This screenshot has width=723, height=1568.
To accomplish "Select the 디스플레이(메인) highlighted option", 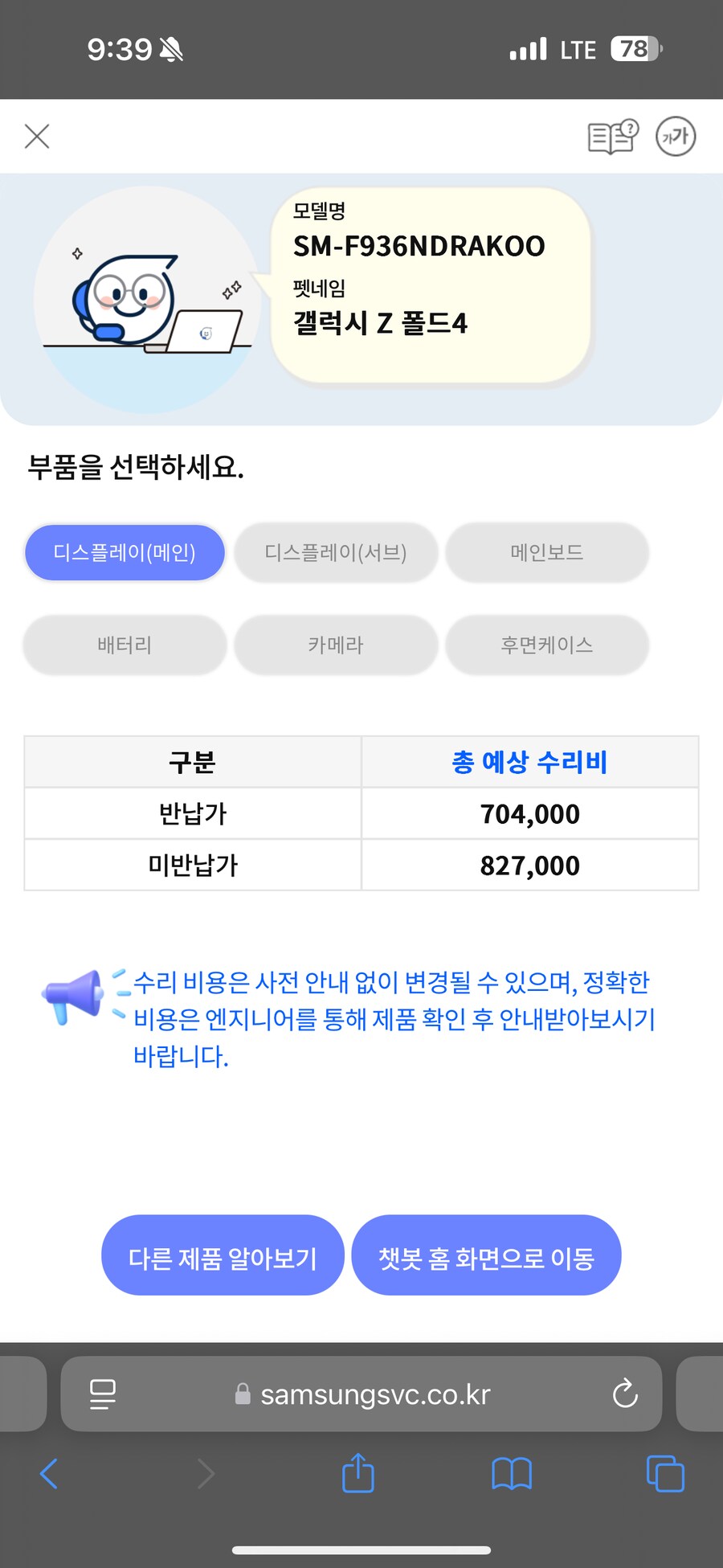I will 124,552.
